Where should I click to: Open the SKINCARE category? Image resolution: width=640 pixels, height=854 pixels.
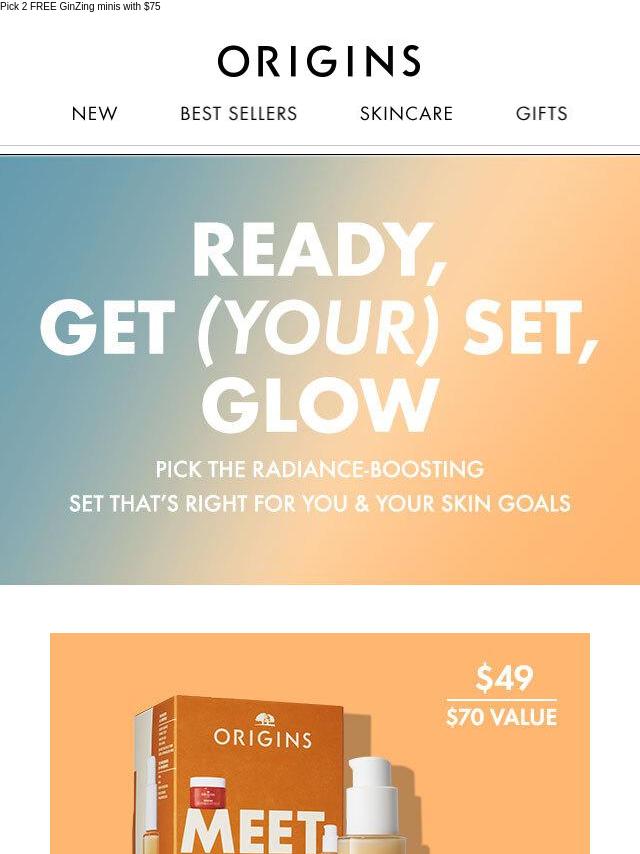(406, 114)
